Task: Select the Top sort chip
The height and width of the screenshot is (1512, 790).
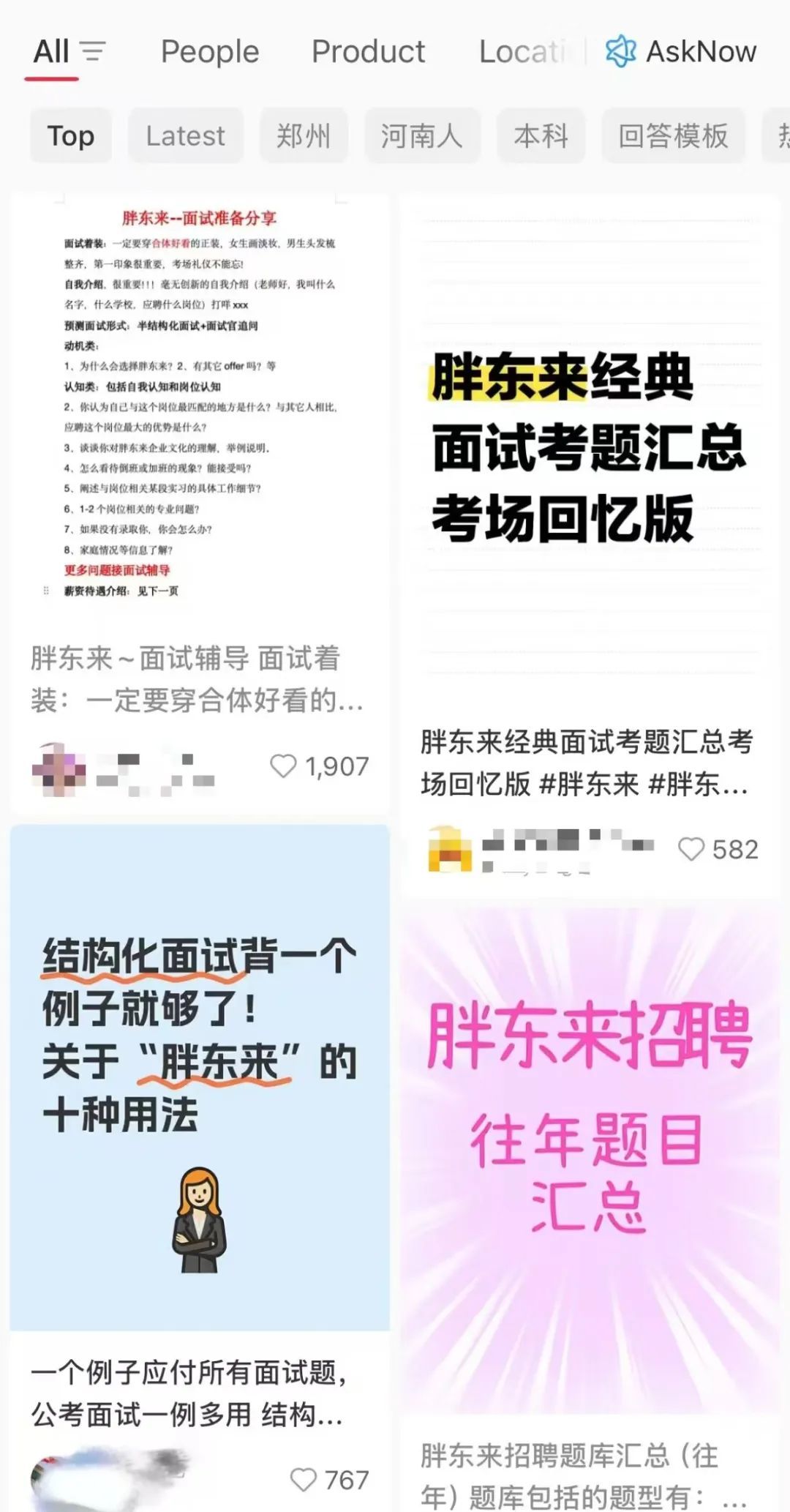Action: (71, 136)
